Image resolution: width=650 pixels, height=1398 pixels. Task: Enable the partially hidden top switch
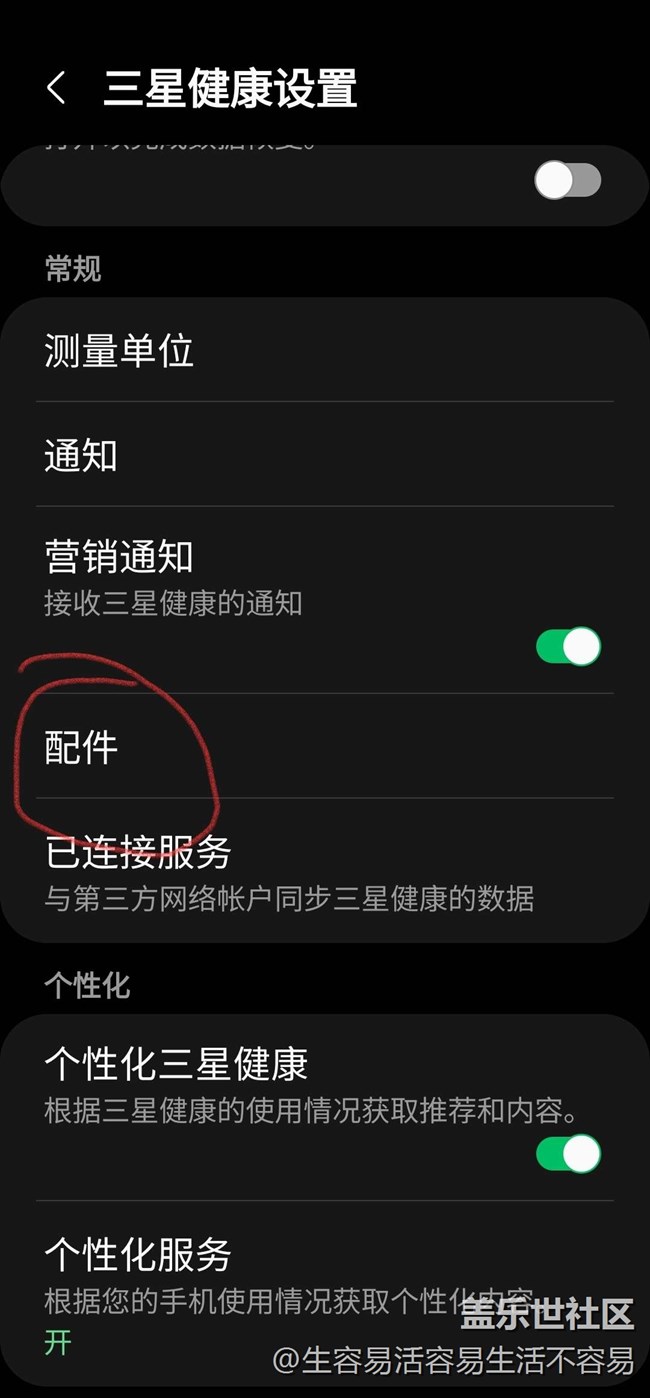click(567, 181)
